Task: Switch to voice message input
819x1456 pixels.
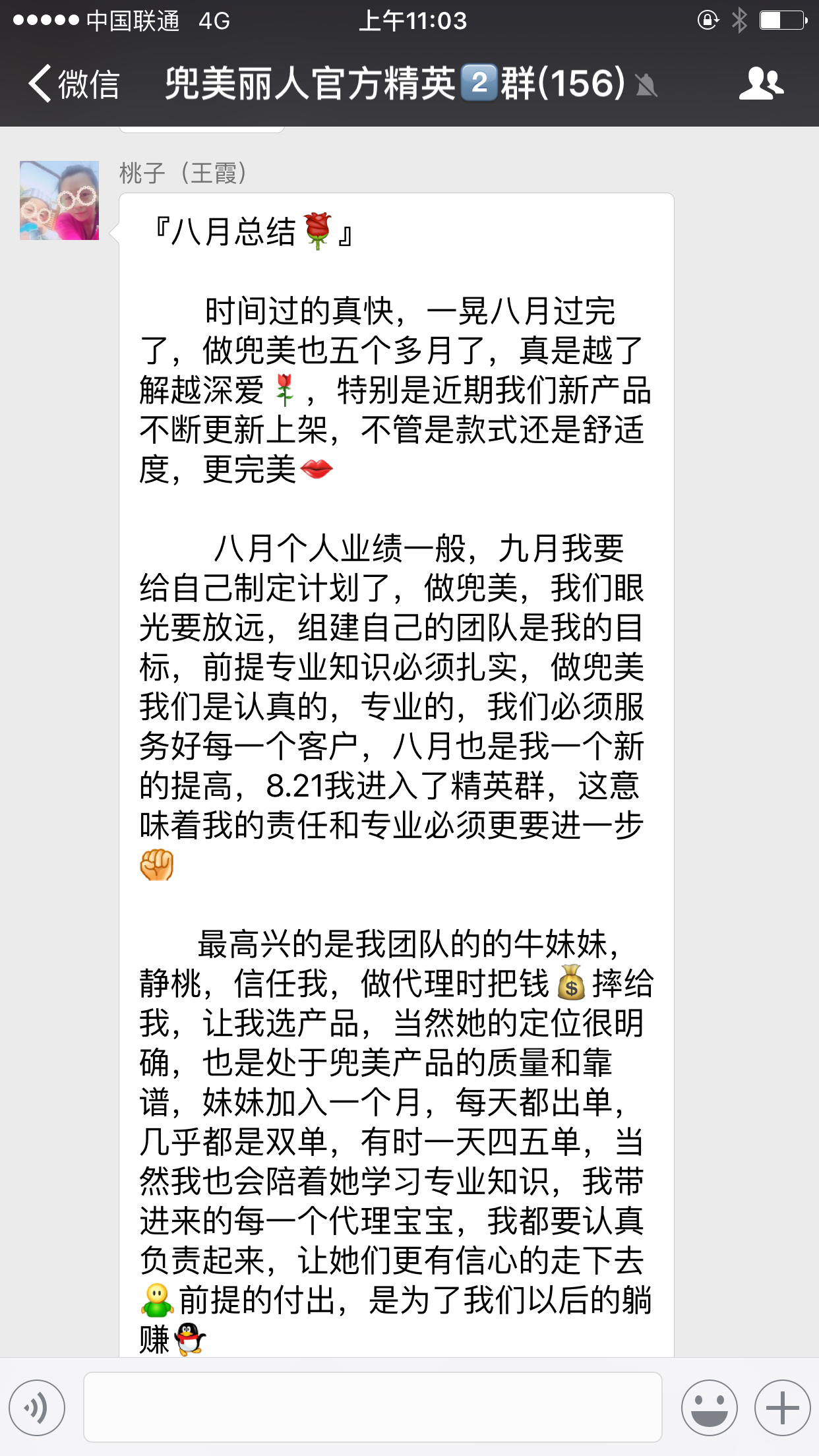Action: point(37,1408)
